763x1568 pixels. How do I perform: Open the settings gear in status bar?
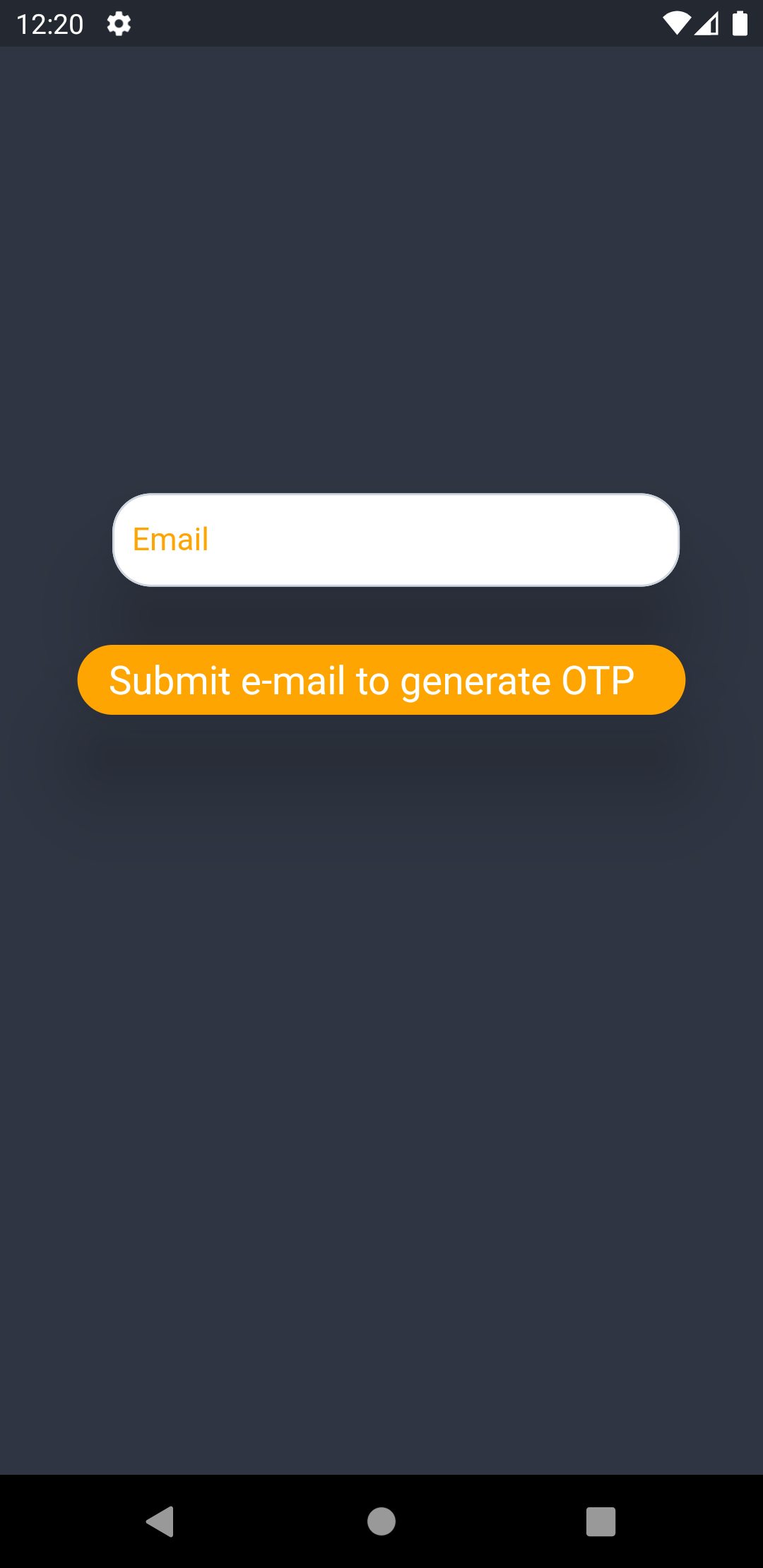coord(119,23)
